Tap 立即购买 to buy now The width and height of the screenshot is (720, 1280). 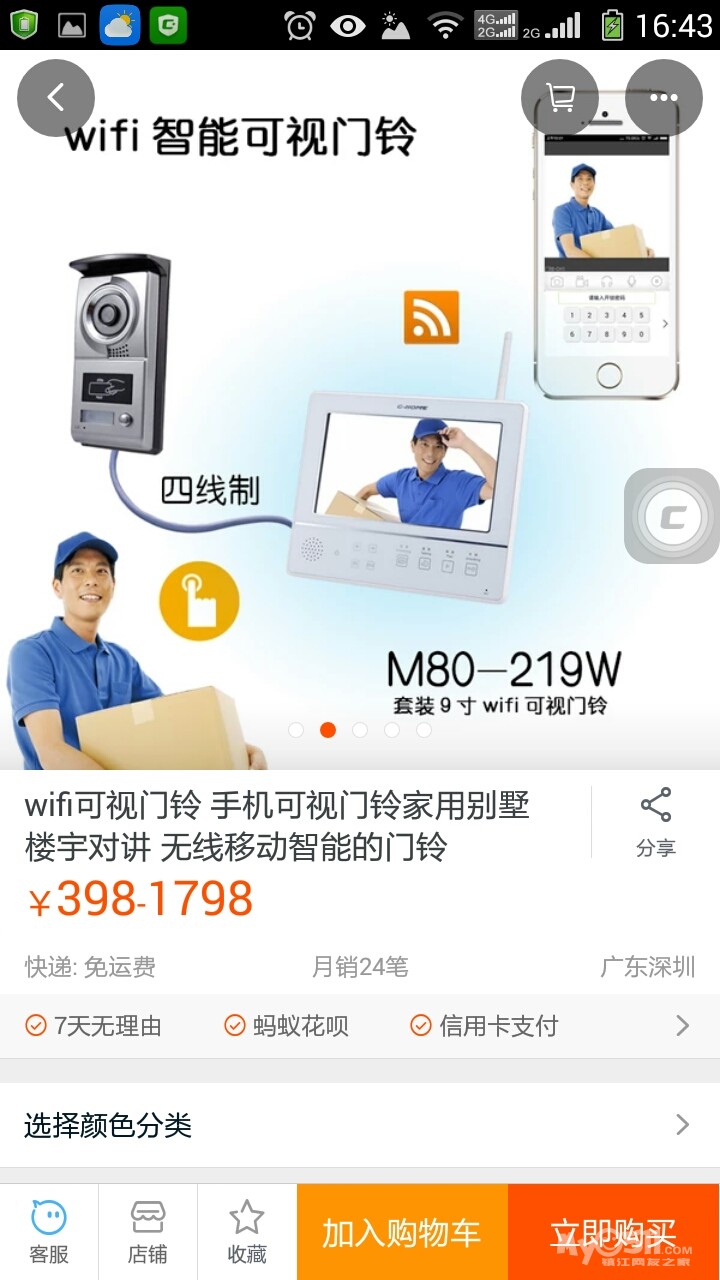tap(613, 1232)
